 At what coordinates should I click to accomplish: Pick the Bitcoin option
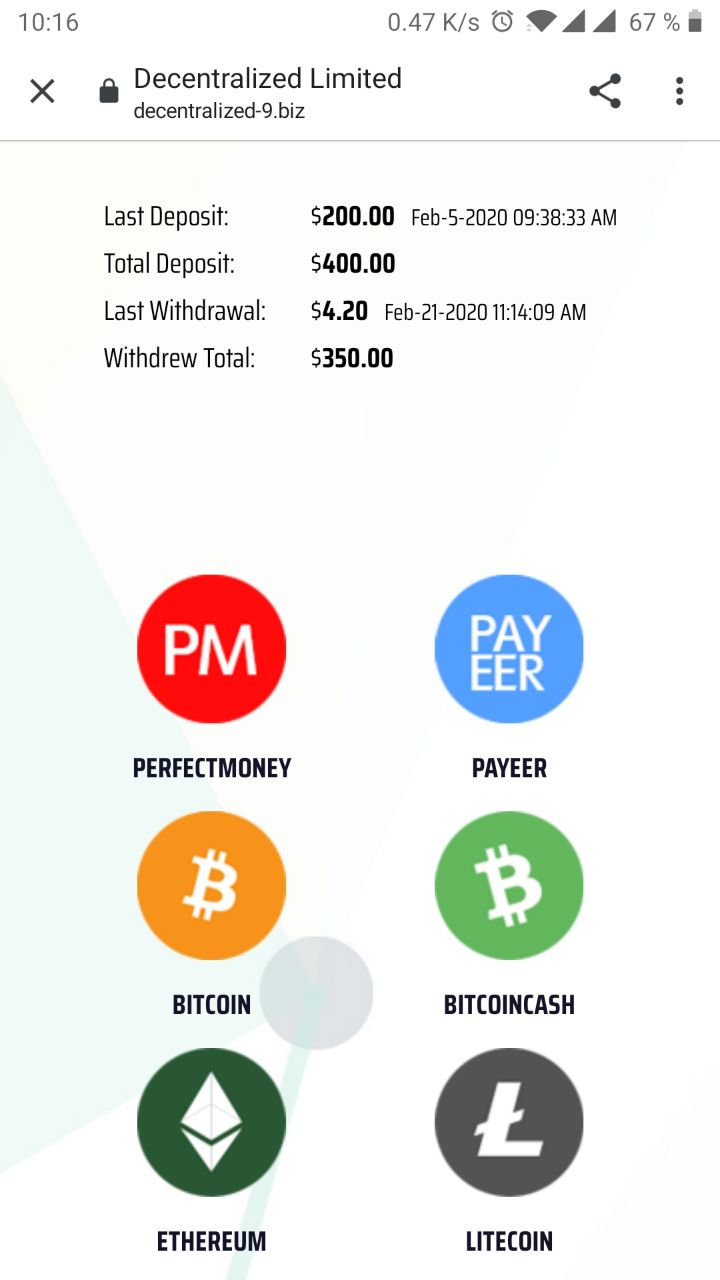pyautogui.click(x=211, y=885)
